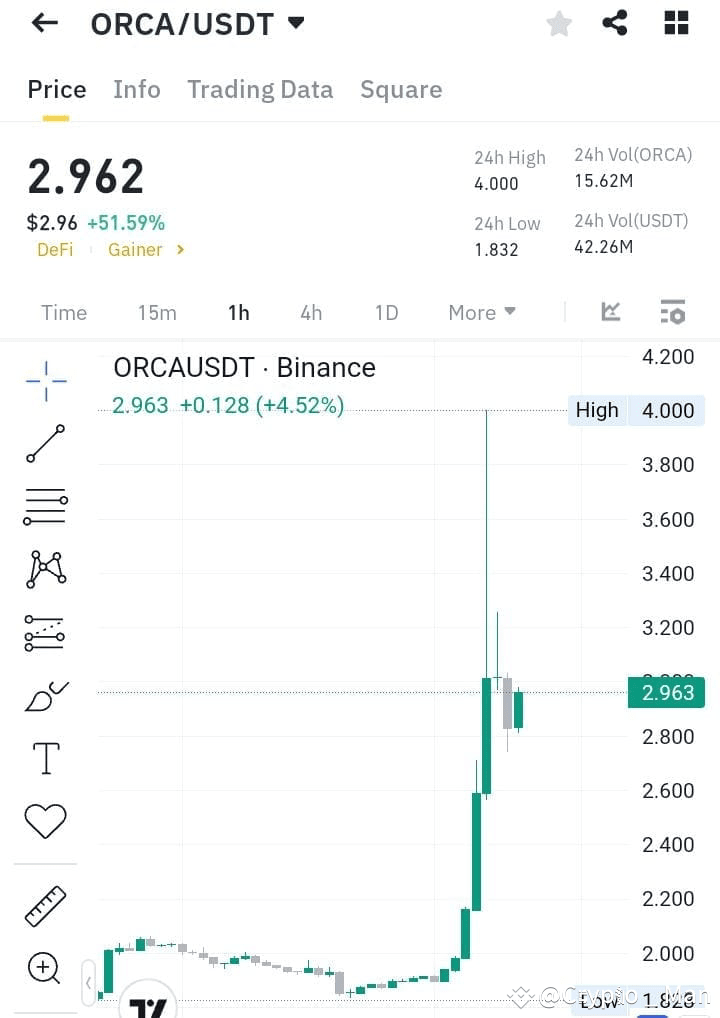Open chart settings icon

(673, 312)
